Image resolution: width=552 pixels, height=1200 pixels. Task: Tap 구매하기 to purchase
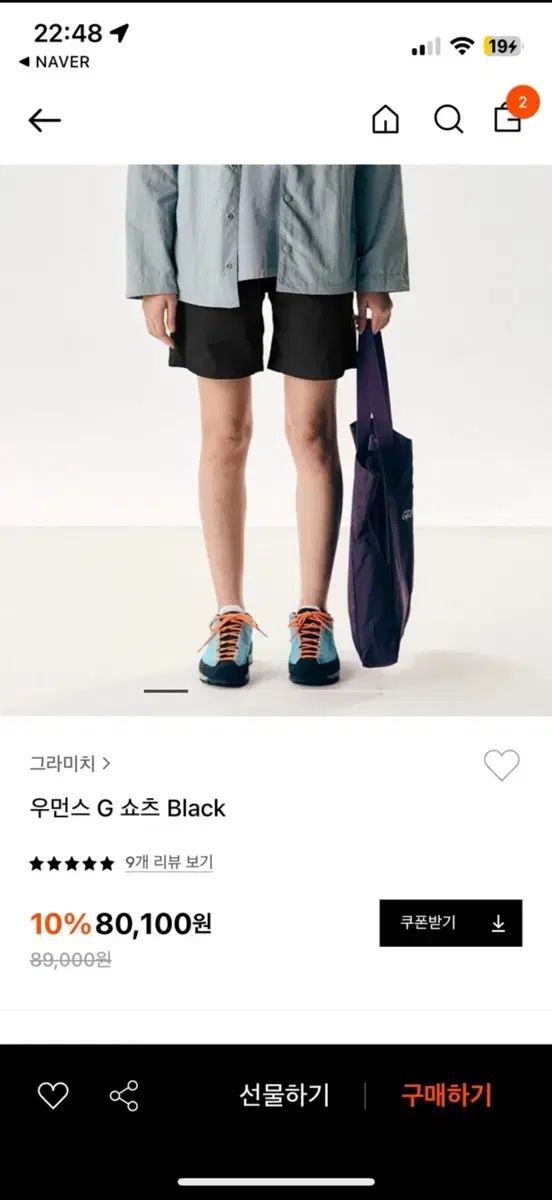446,1095
